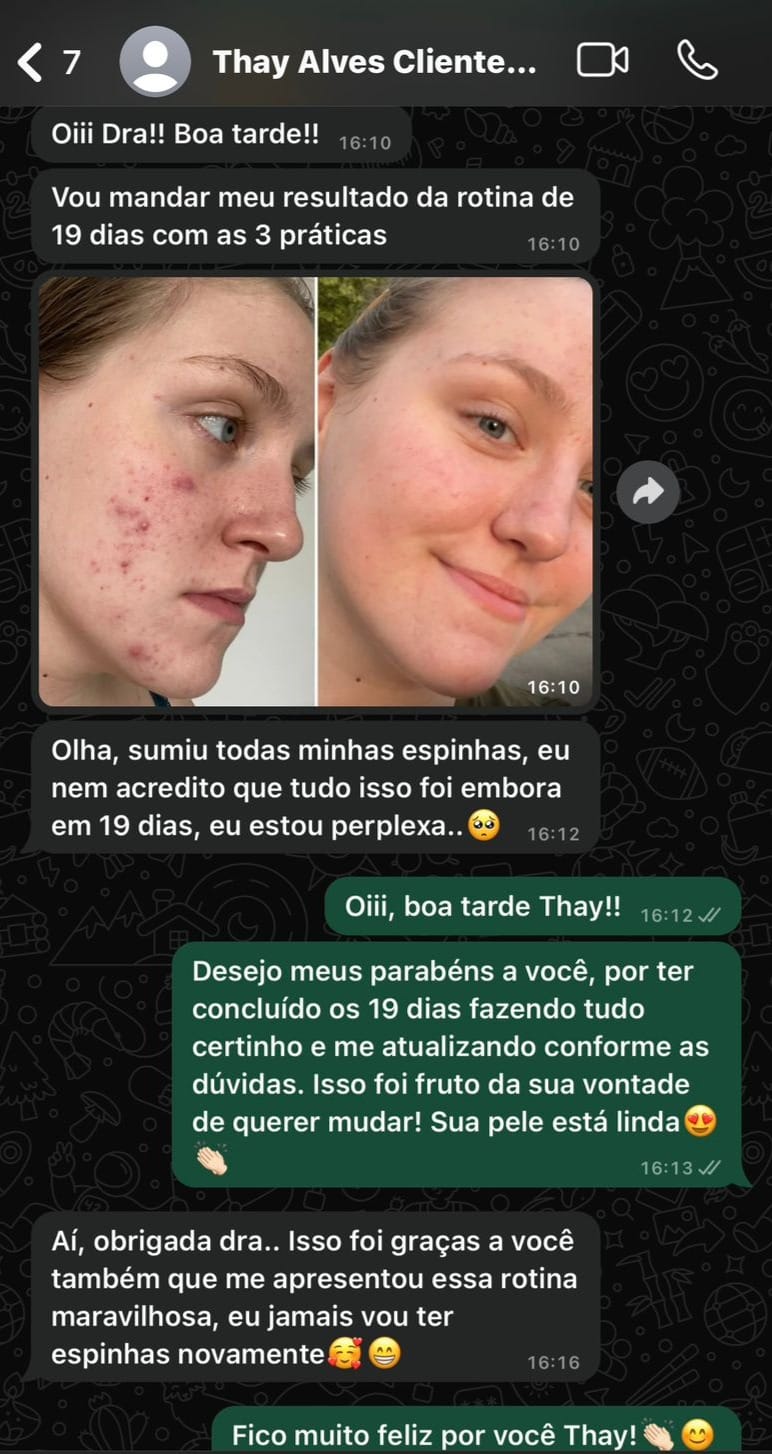
Task: Forward the before-and-after photo message
Action: 648,491
